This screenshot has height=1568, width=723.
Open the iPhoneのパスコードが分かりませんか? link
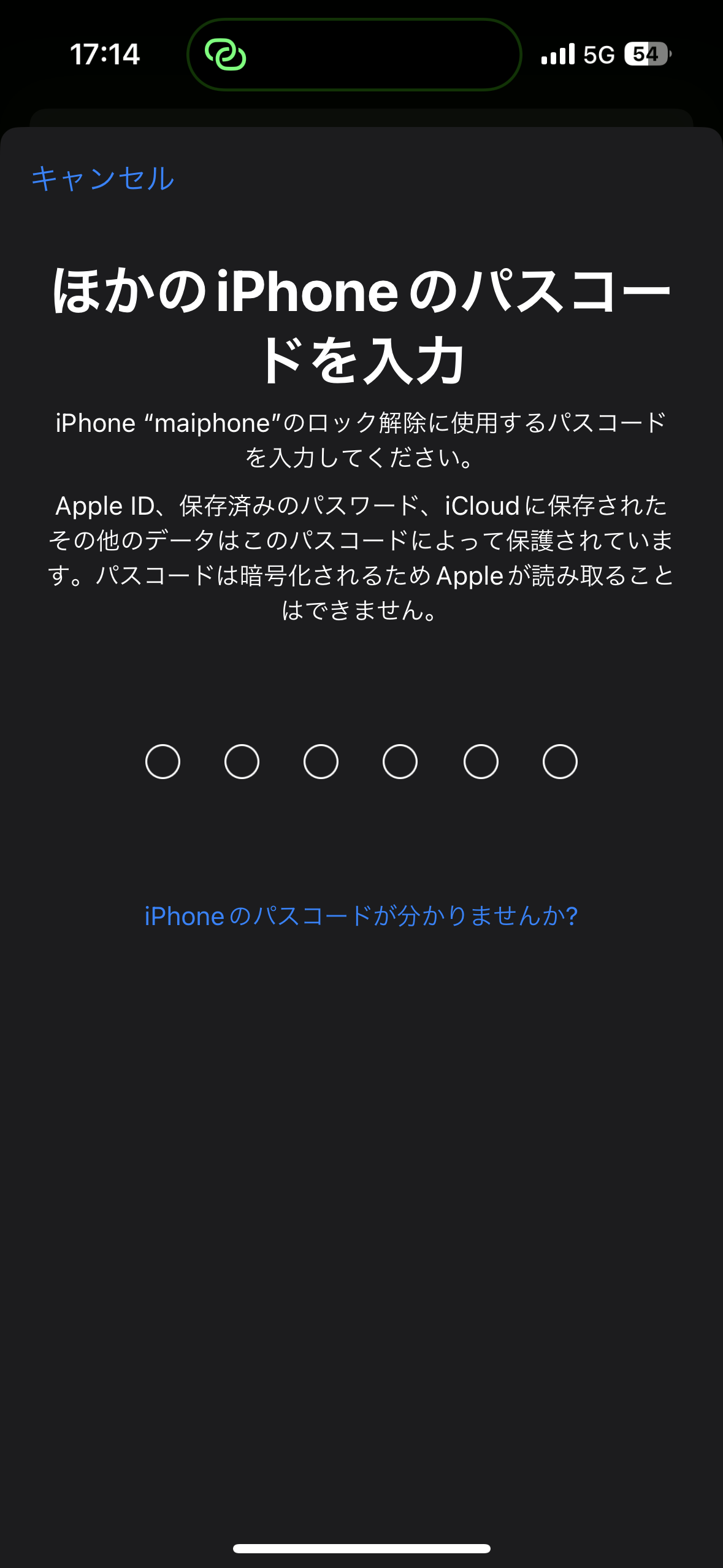pos(361,916)
